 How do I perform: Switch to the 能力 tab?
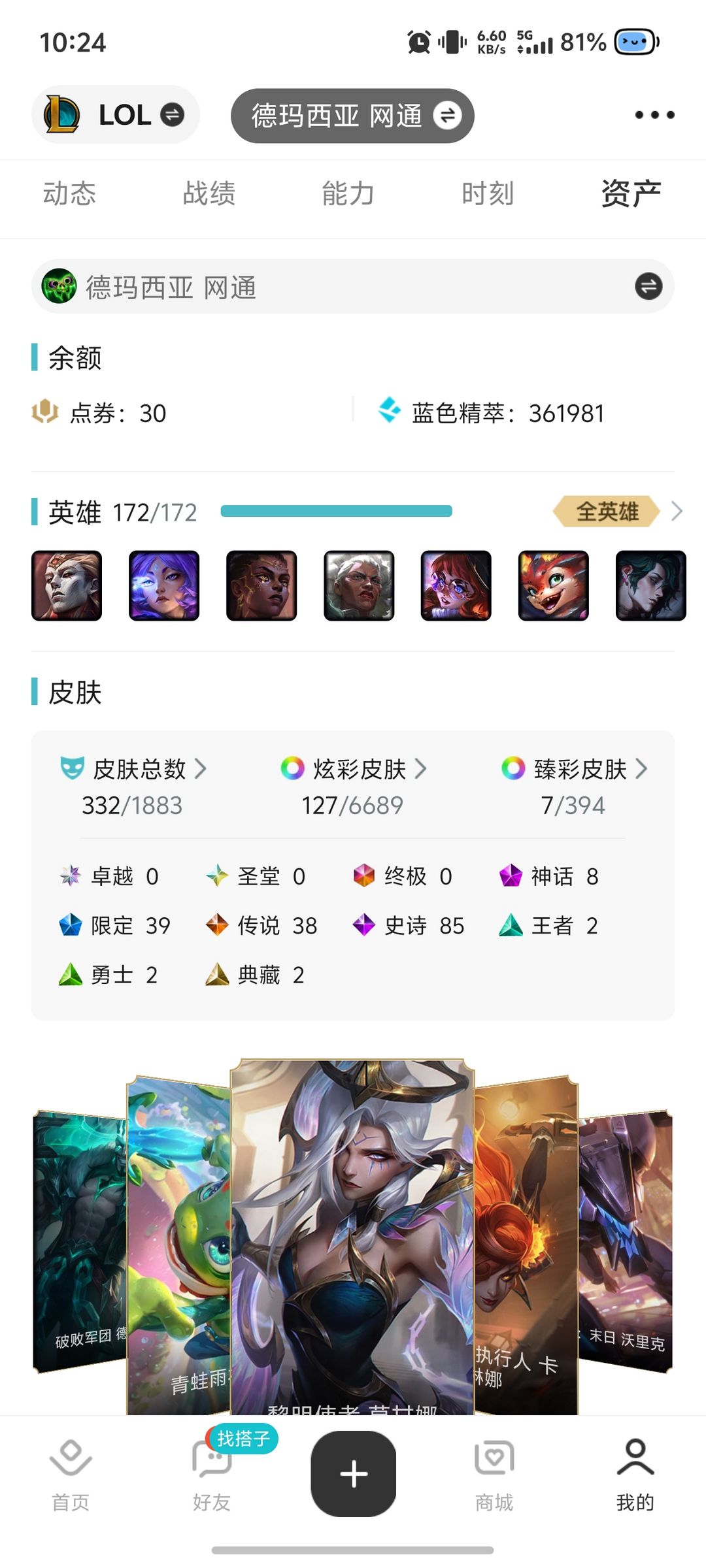pyautogui.click(x=348, y=194)
